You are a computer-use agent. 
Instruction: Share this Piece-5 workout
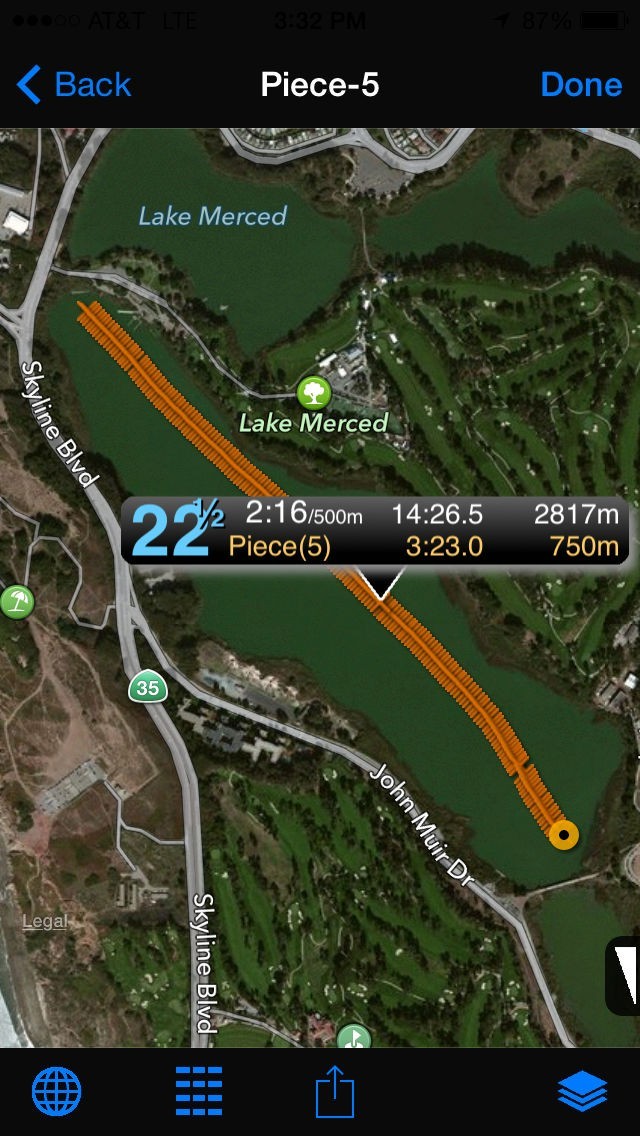click(336, 1091)
